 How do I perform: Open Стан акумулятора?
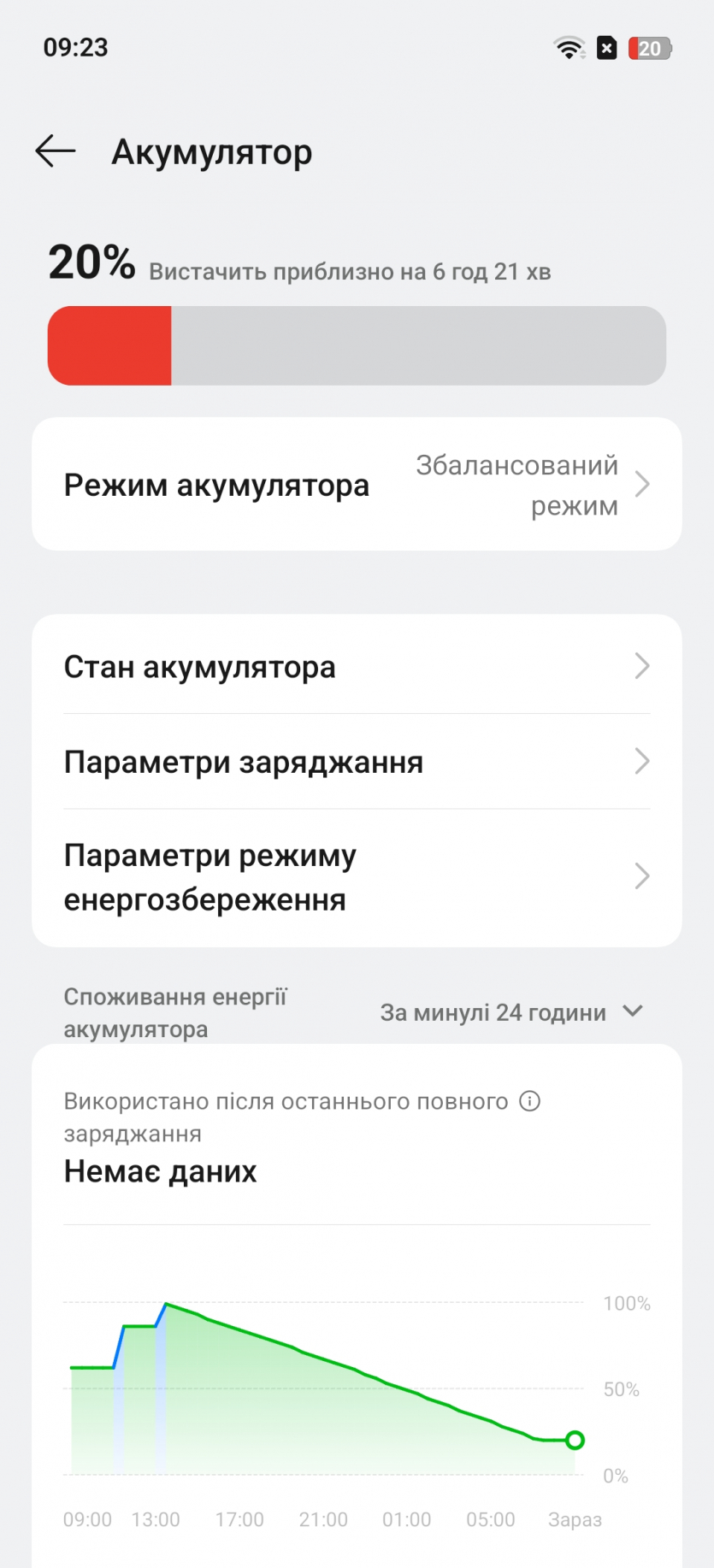tap(357, 666)
